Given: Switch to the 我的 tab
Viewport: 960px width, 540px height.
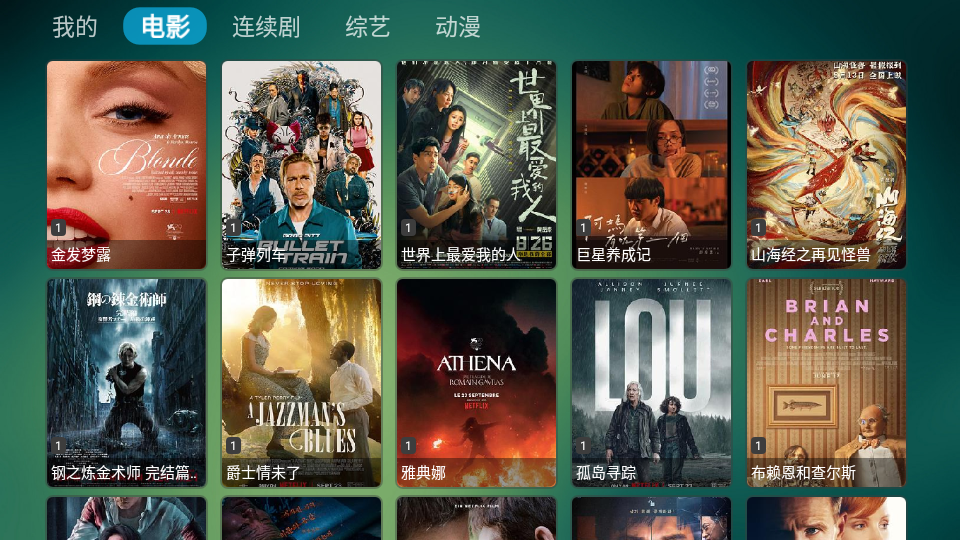Looking at the screenshot, I should (x=75, y=27).
